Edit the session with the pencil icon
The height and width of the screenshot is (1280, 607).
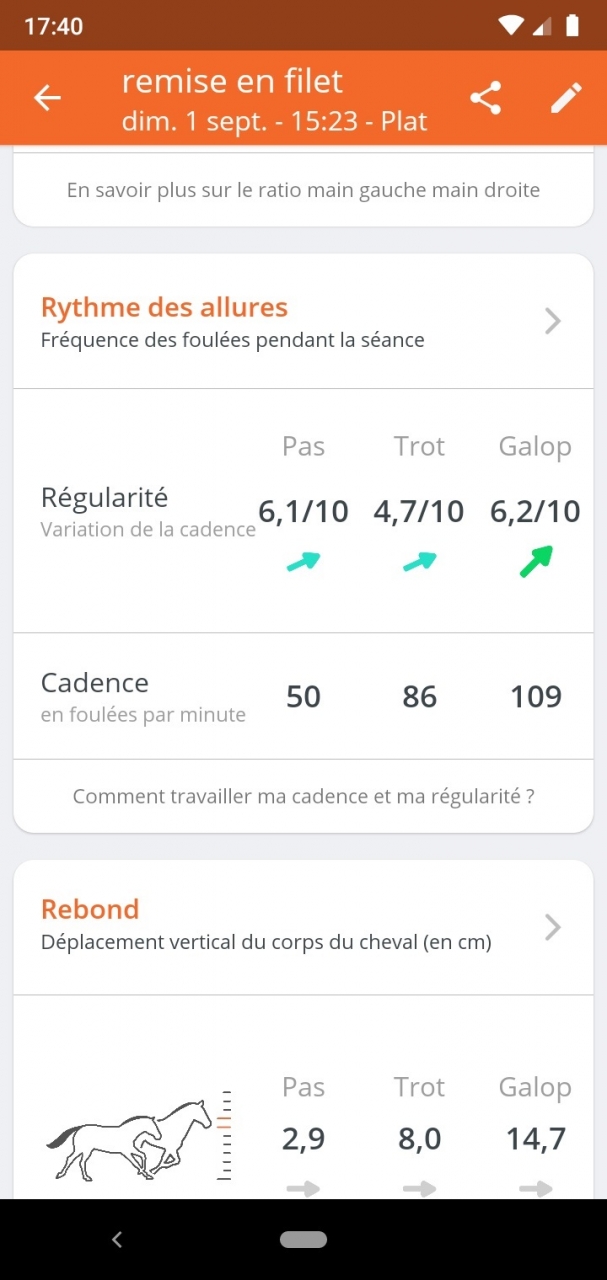click(x=565, y=98)
